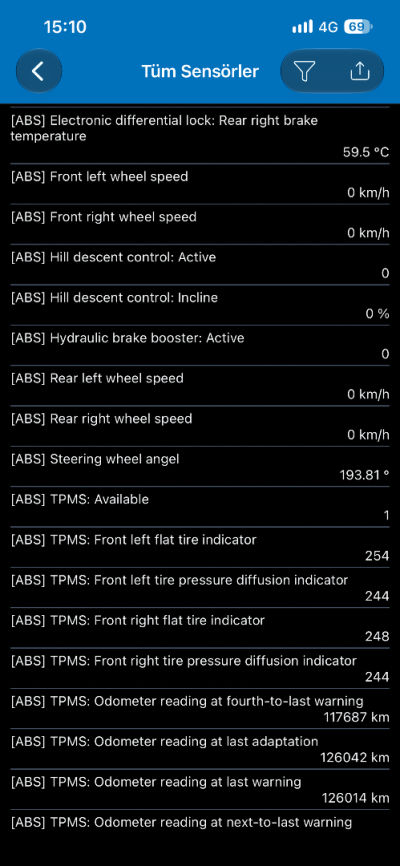Open Rear right brake temperature row
Viewport: 400px width, 866px height.
[x=200, y=136]
